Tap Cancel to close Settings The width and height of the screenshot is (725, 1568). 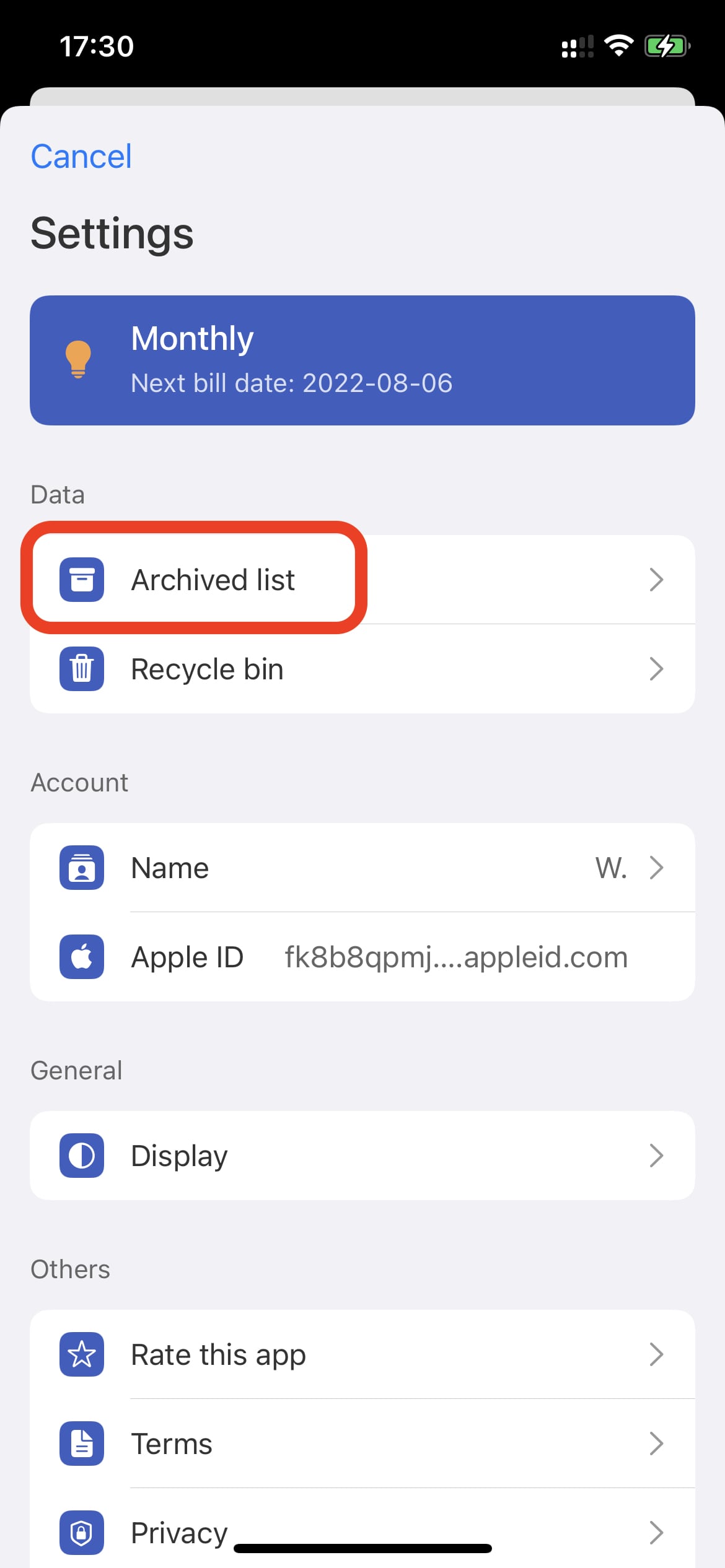point(81,156)
